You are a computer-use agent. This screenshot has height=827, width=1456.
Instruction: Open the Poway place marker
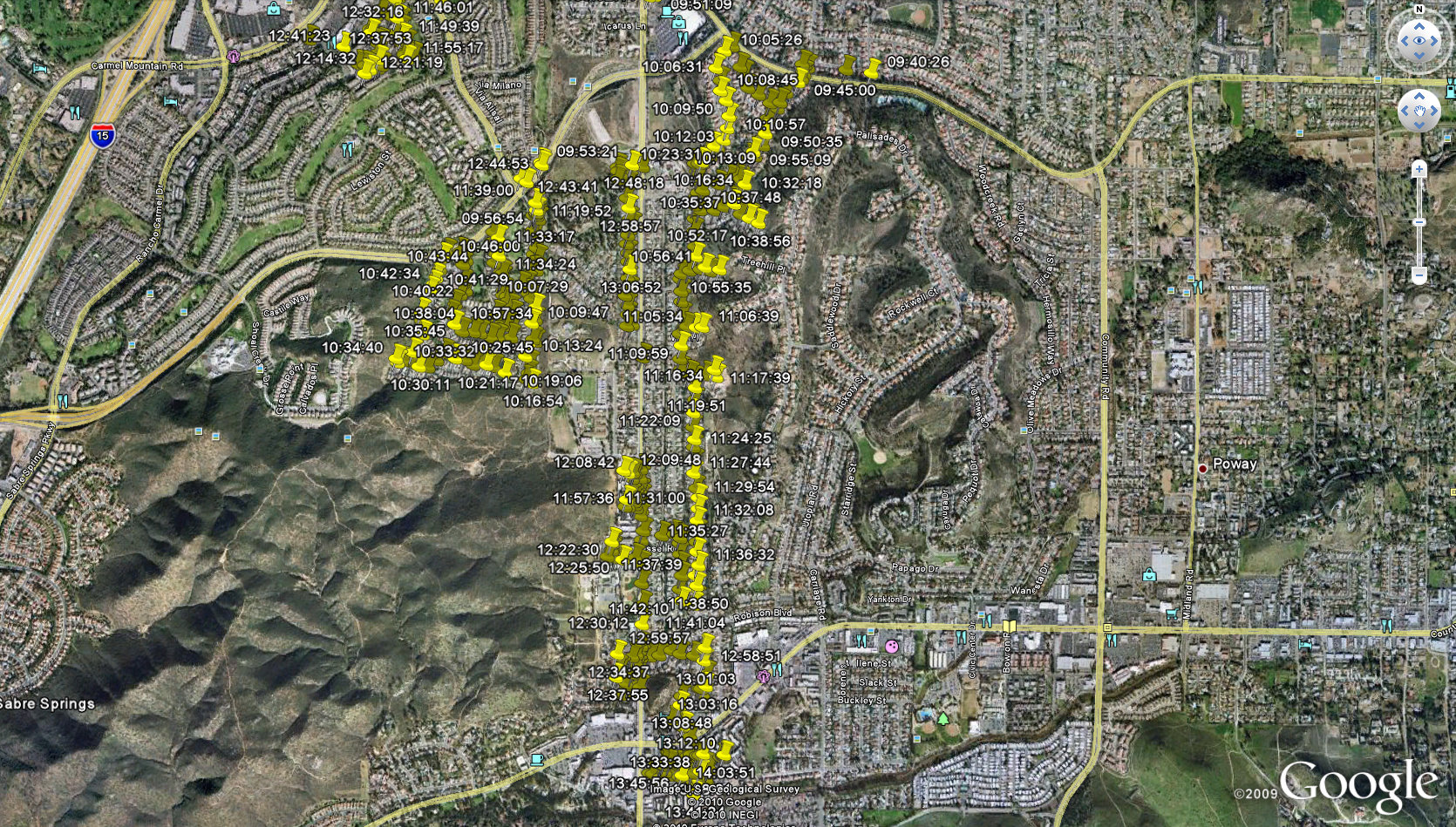click(x=1202, y=468)
